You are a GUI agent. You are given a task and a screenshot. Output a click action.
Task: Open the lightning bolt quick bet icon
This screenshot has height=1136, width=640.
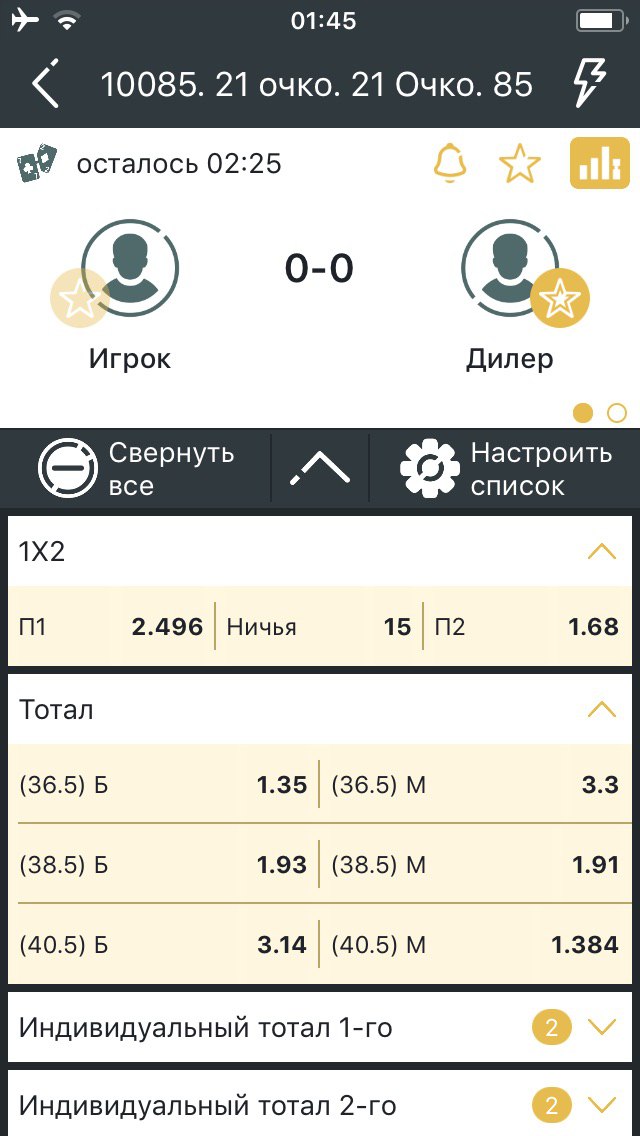pyautogui.click(x=590, y=84)
